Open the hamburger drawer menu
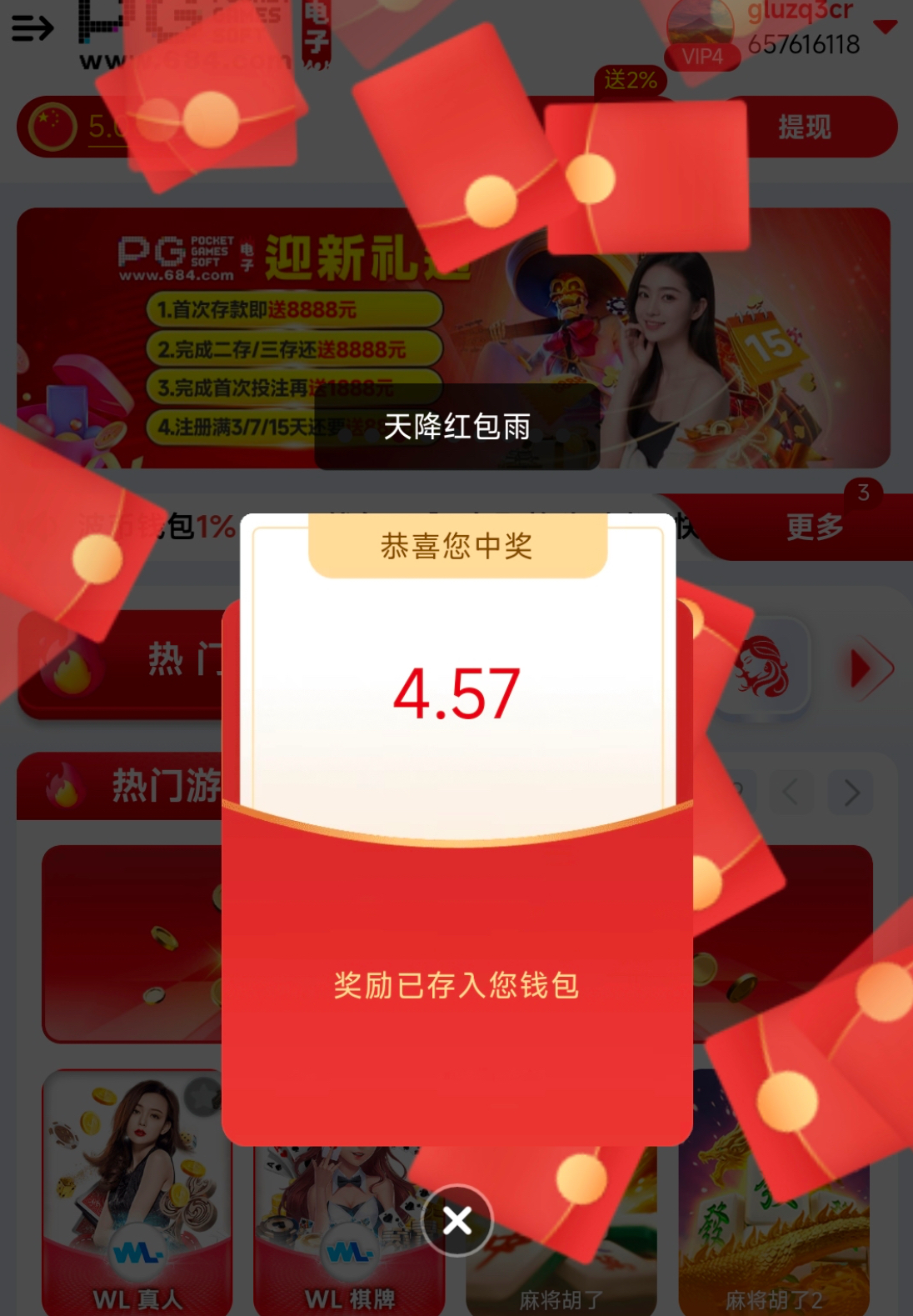The height and width of the screenshot is (1316, 913). (x=32, y=28)
